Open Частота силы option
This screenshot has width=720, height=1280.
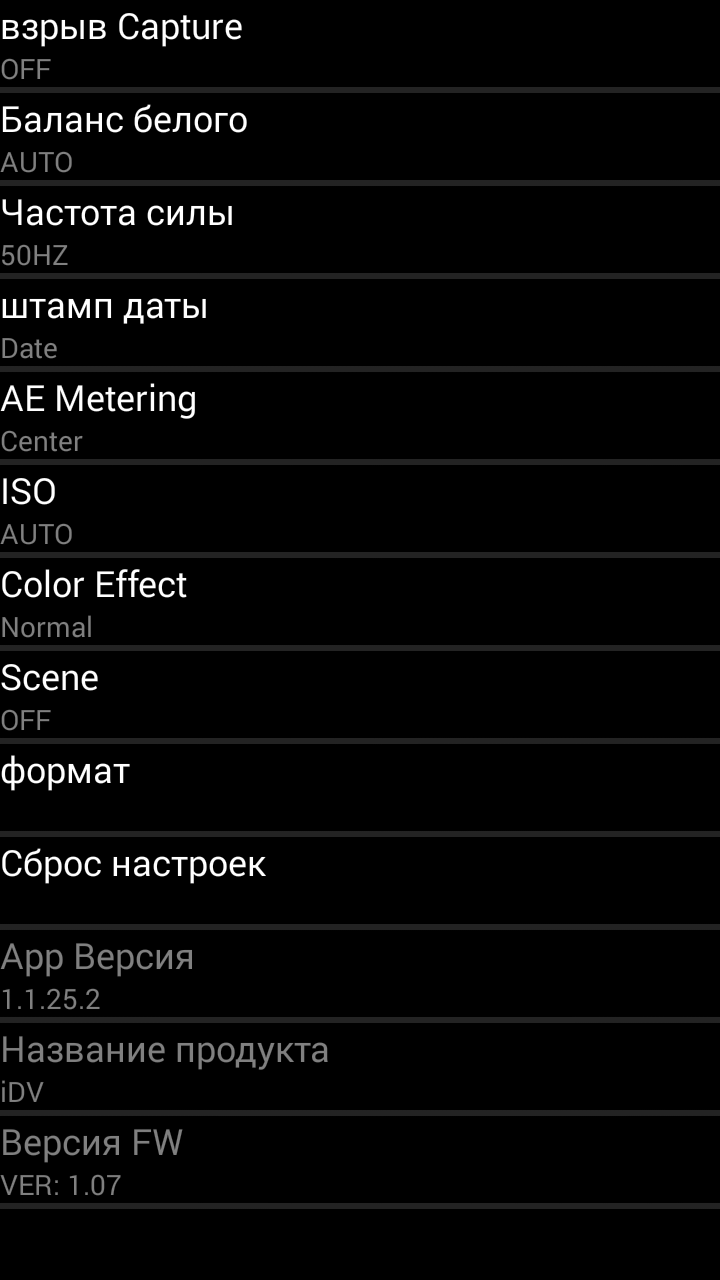pyautogui.click(x=360, y=229)
